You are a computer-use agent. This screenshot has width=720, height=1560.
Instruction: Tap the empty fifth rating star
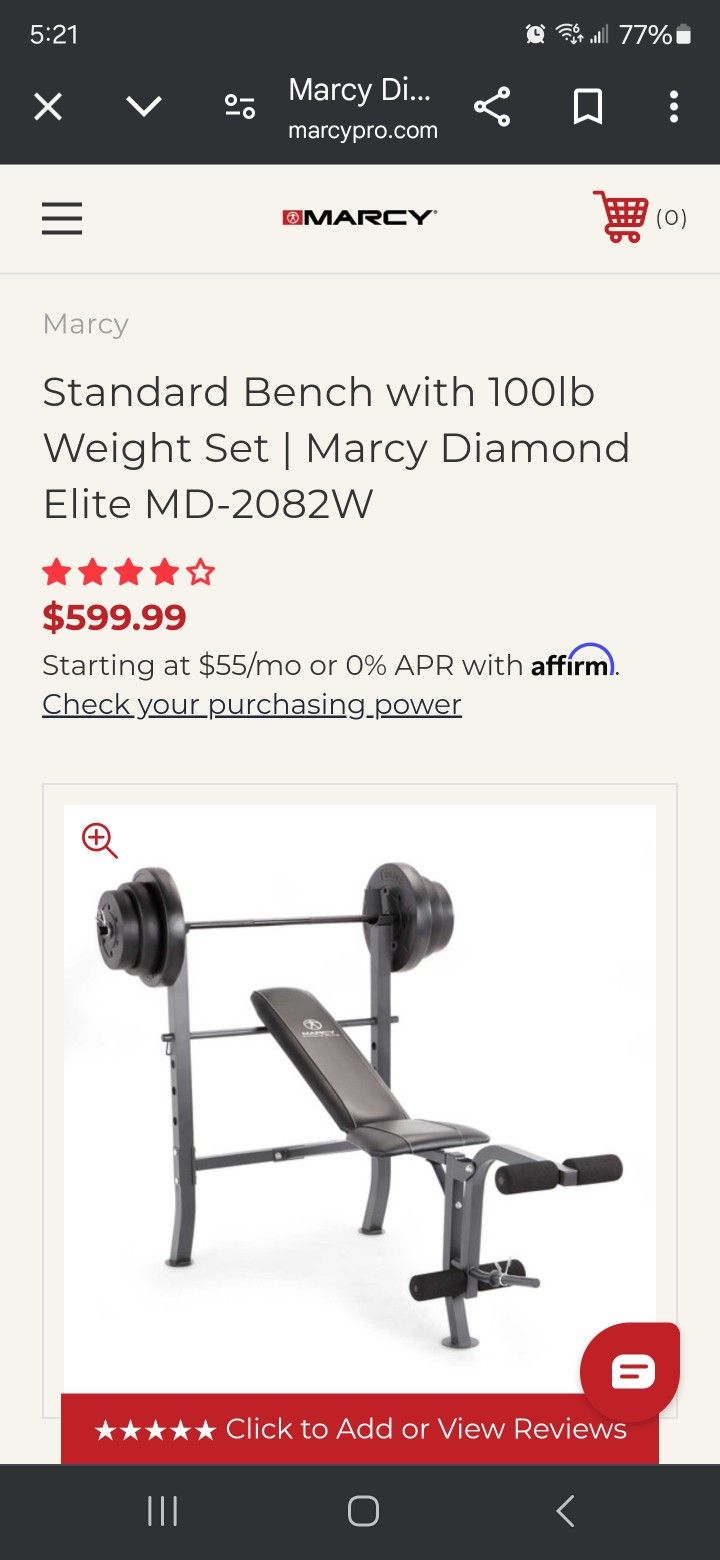pyautogui.click(x=201, y=571)
